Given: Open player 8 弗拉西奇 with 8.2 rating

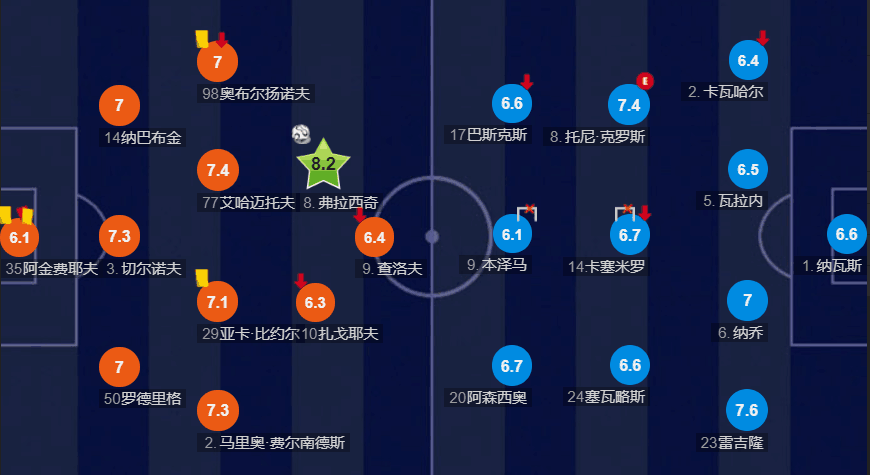Looking at the screenshot, I should point(323,166).
